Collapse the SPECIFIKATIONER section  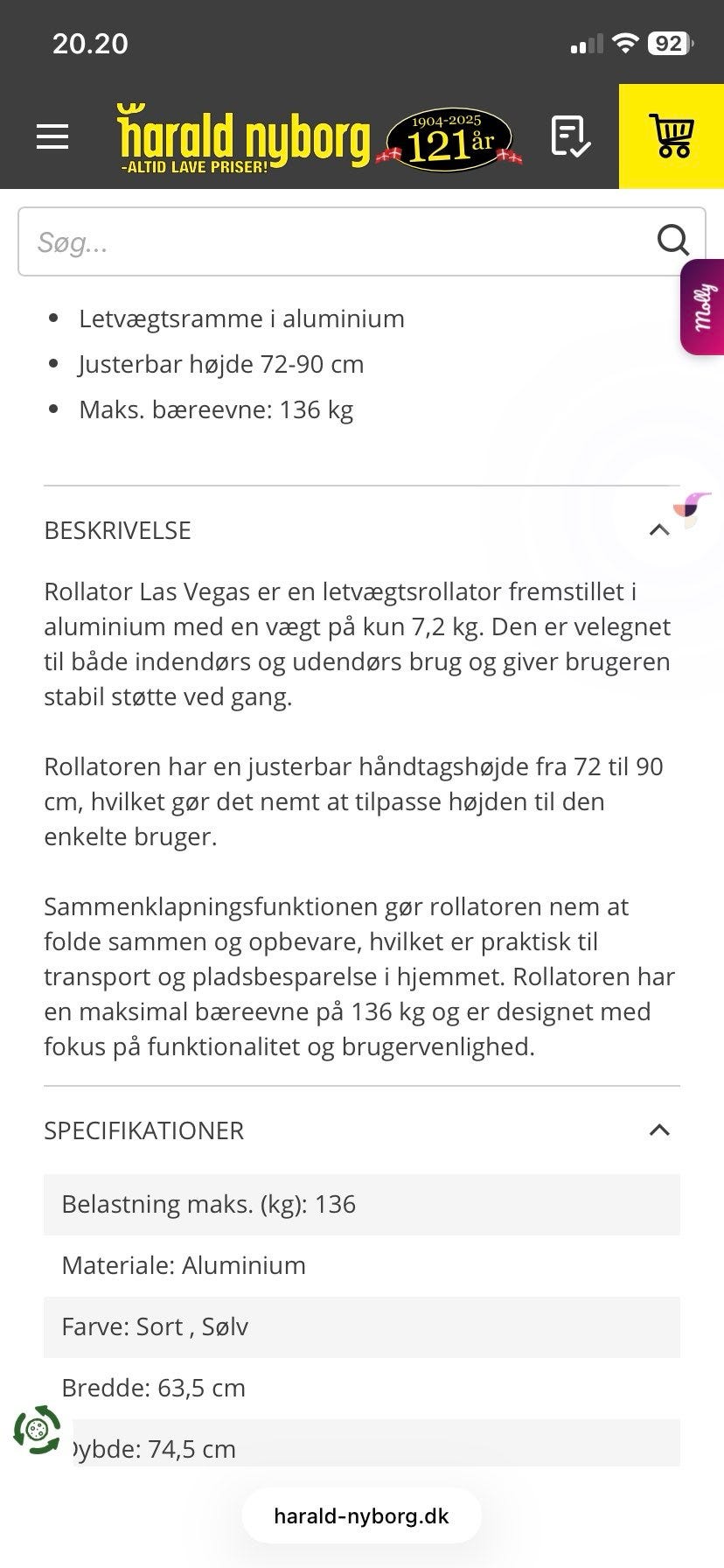(x=660, y=1130)
